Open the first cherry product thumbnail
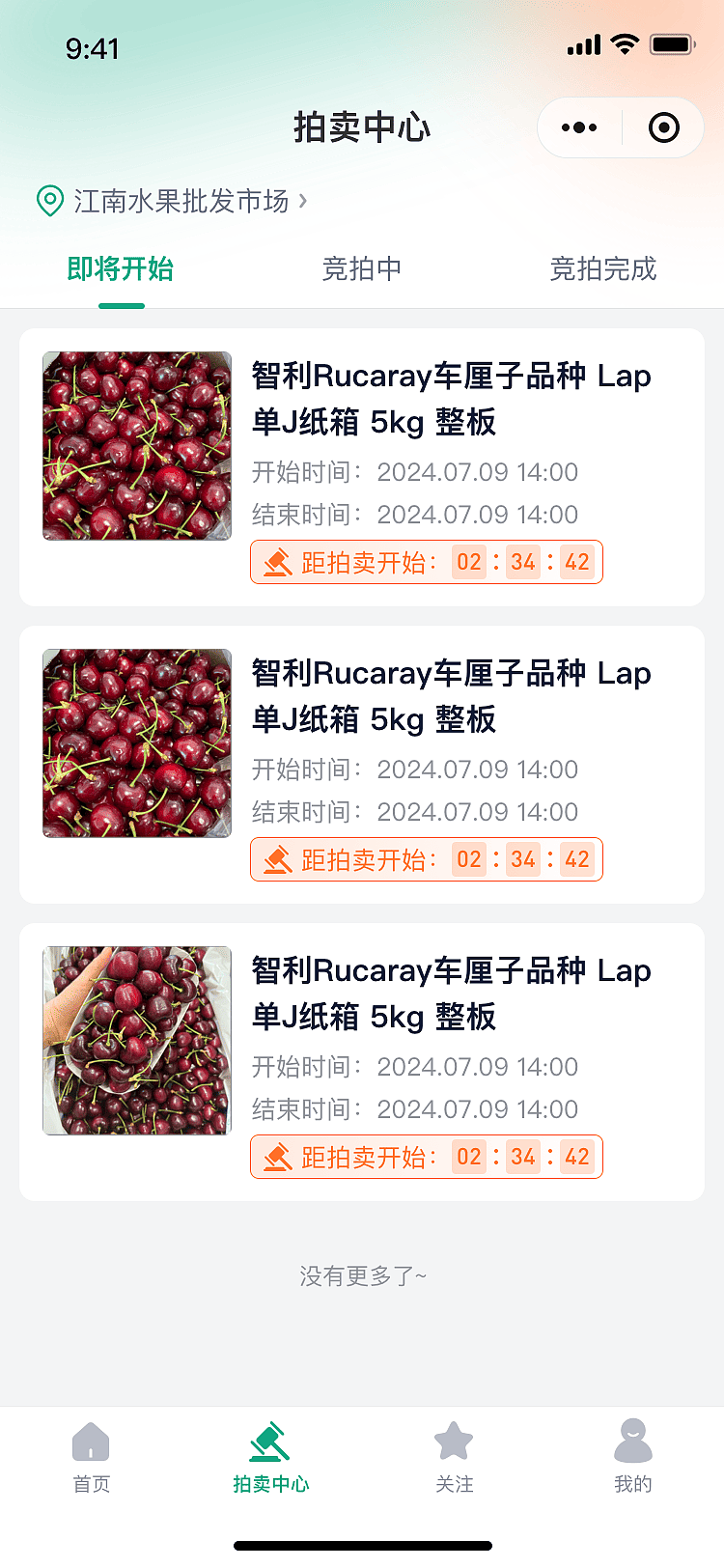Screen dimensions: 724x1568 point(136,445)
